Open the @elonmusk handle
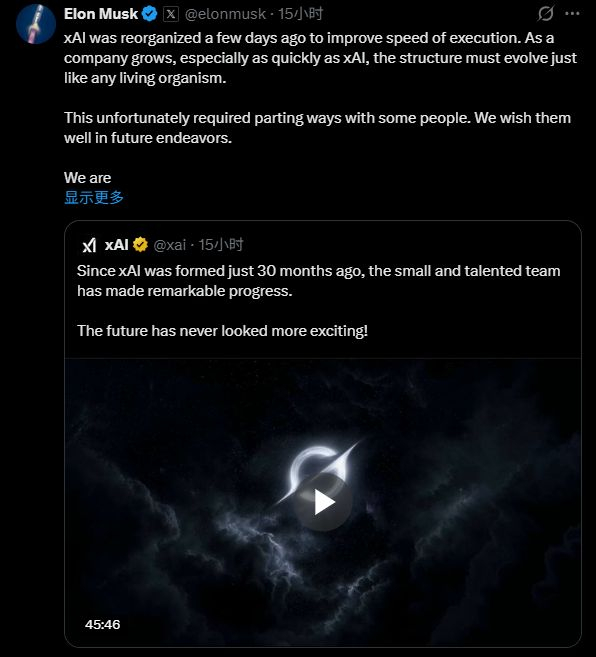This screenshot has width=596, height=657. tap(225, 14)
